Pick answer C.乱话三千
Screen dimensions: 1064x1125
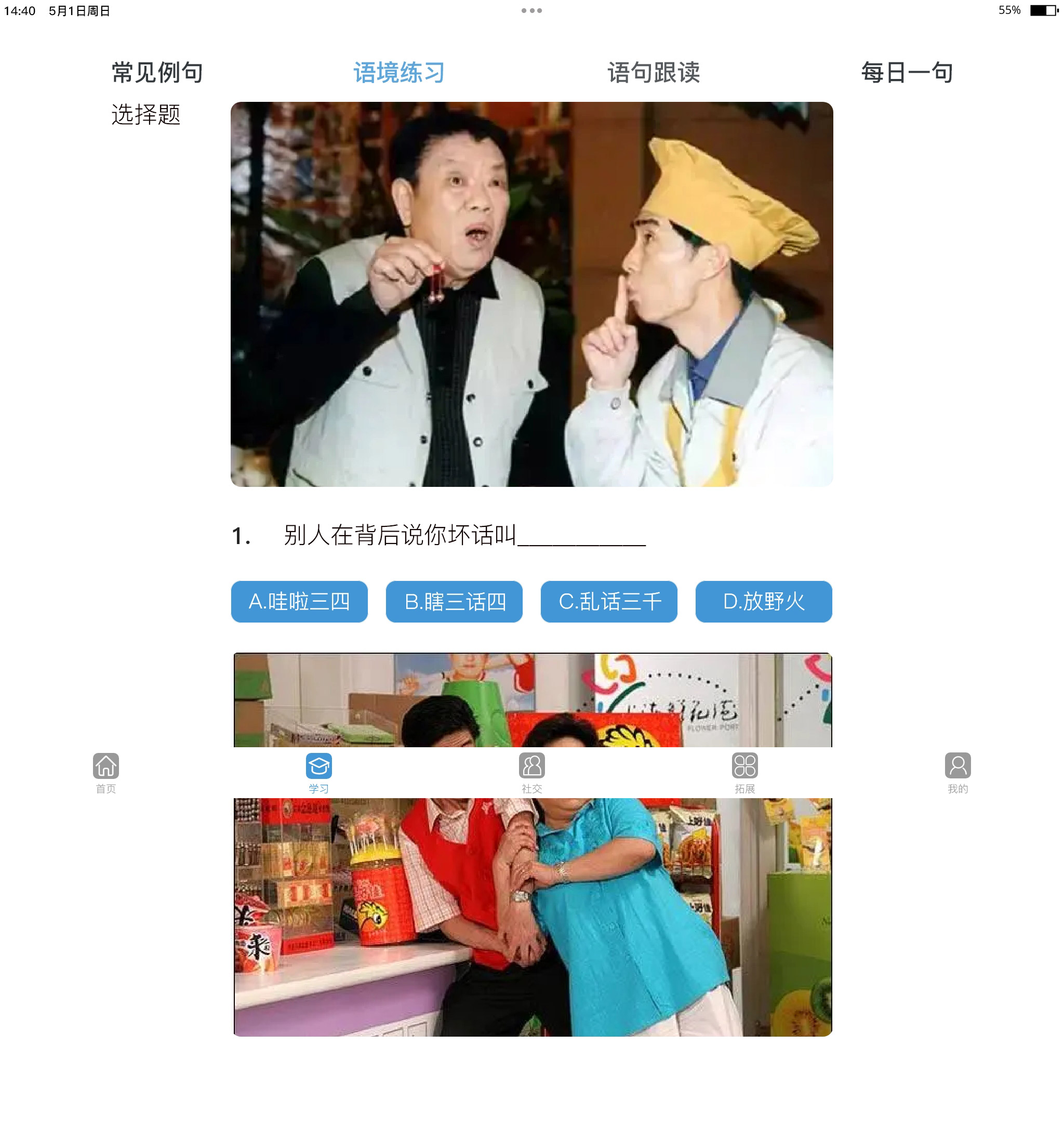coord(608,601)
